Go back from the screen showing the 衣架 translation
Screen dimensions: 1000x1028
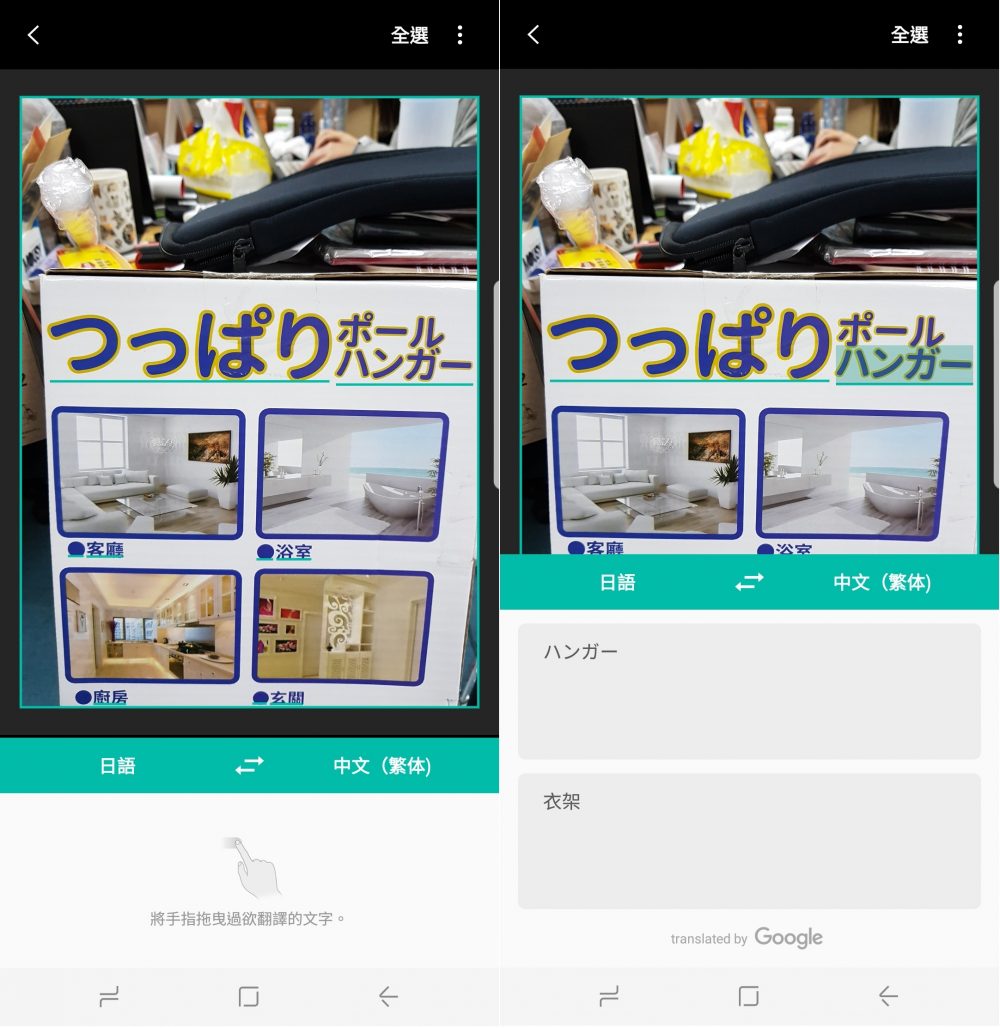click(533, 35)
